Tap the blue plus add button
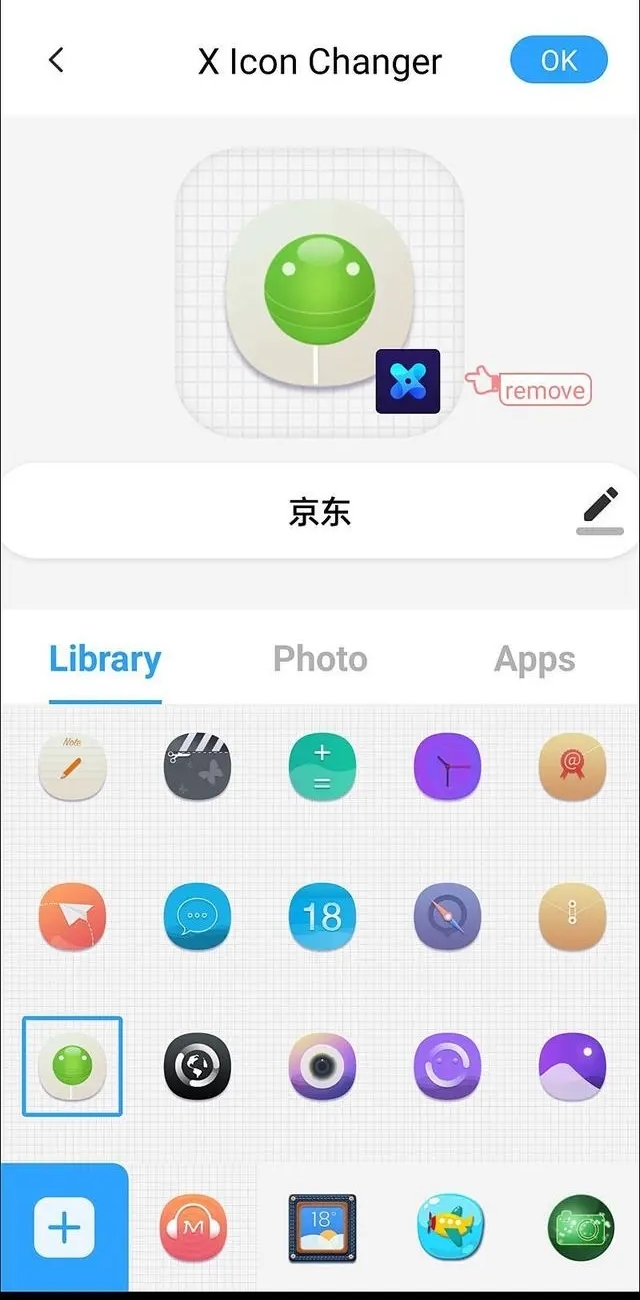This screenshot has width=640, height=1300. coord(64,1228)
